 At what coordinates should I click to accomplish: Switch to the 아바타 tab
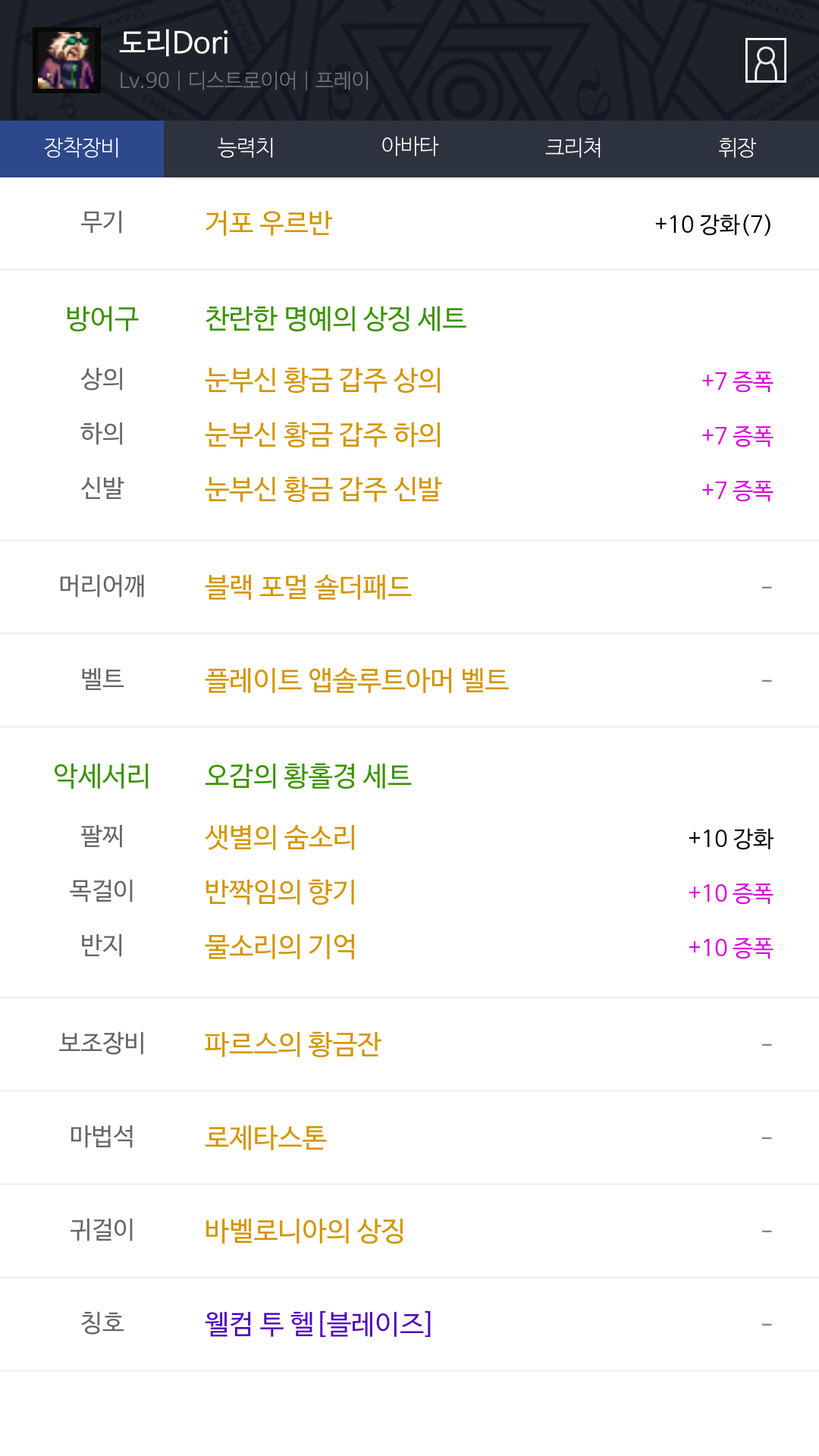(409, 148)
